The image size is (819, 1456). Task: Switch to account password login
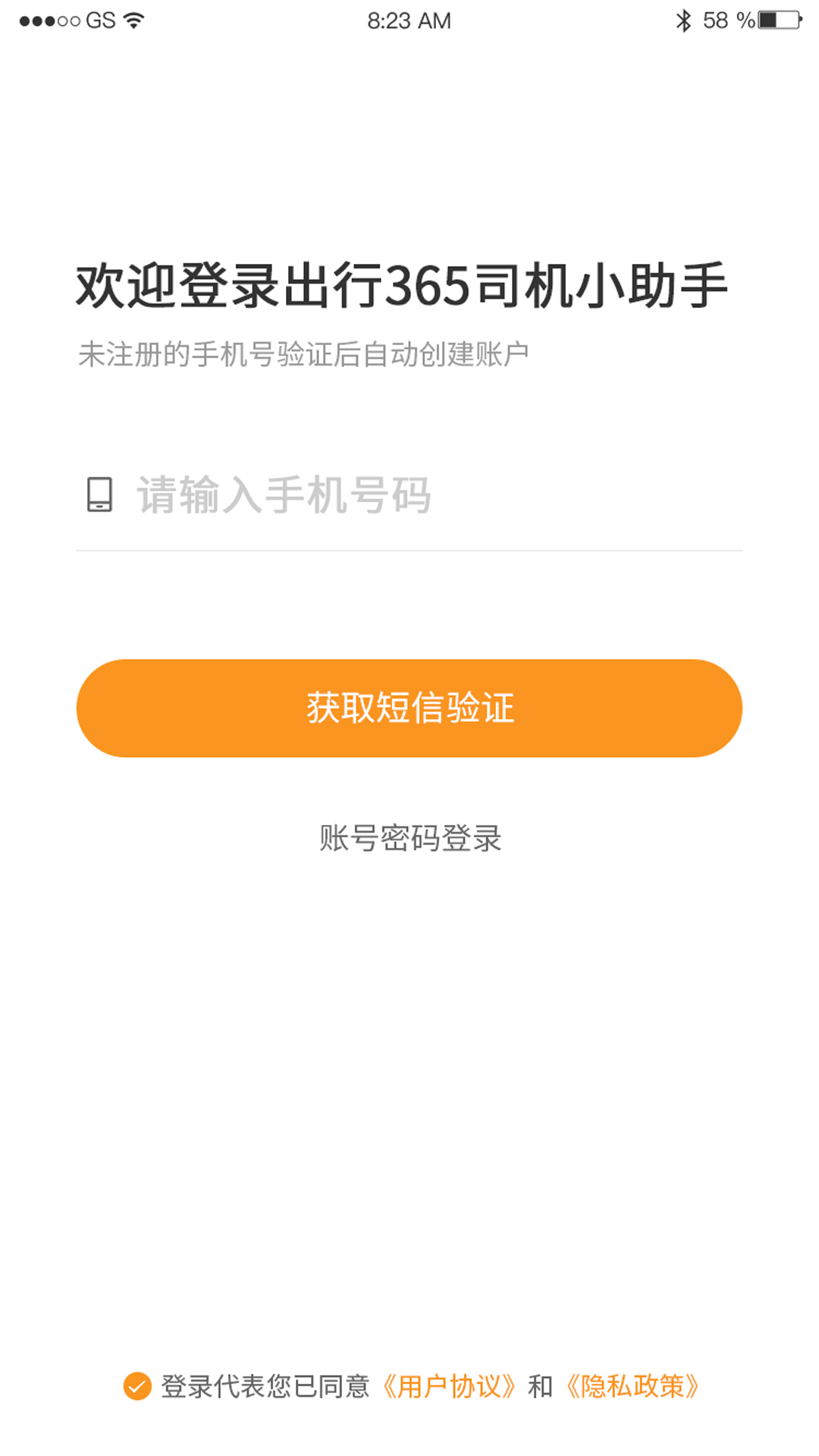pos(409,838)
